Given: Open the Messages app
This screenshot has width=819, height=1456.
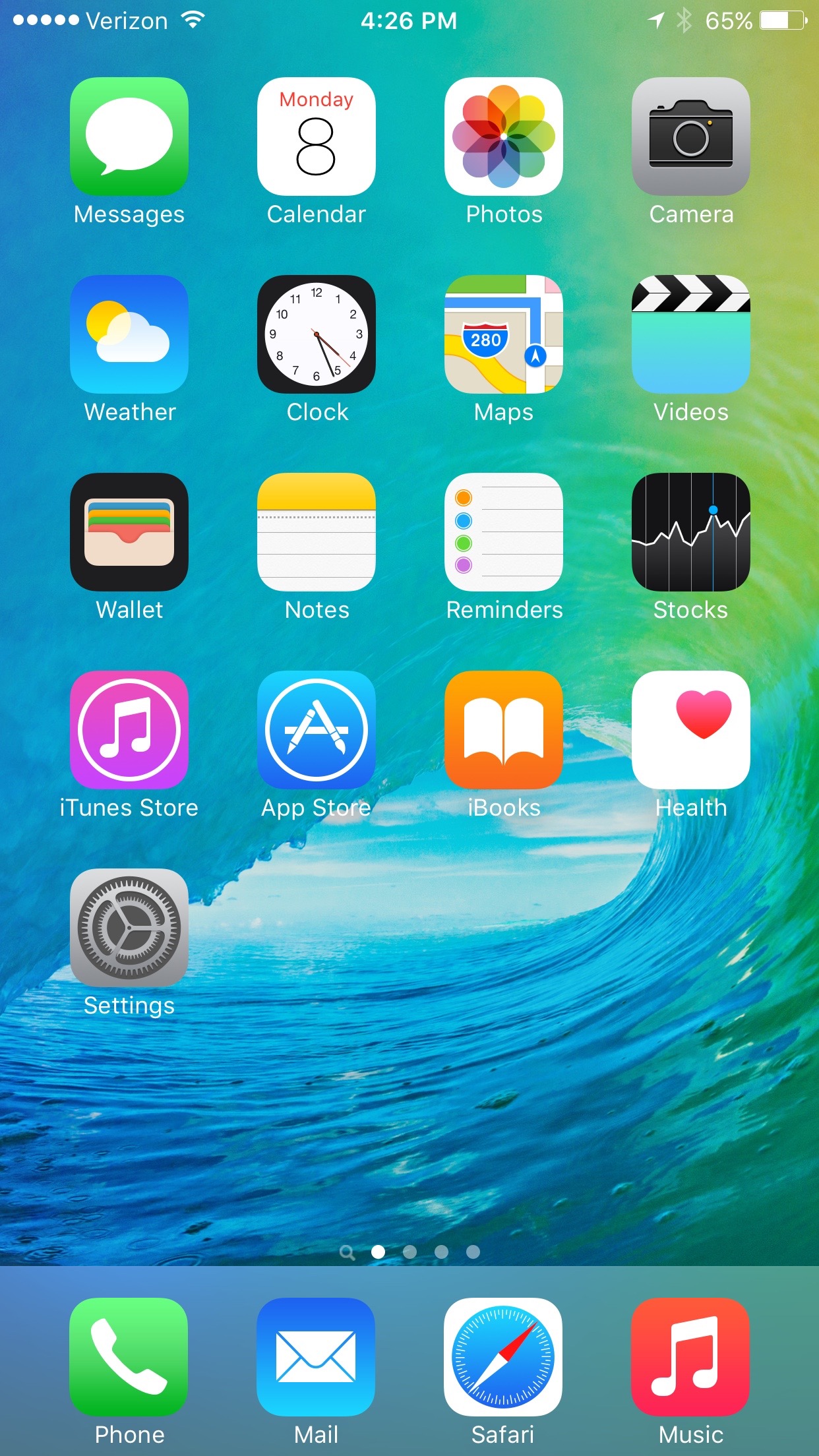Looking at the screenshot, I should pos(129,136).
